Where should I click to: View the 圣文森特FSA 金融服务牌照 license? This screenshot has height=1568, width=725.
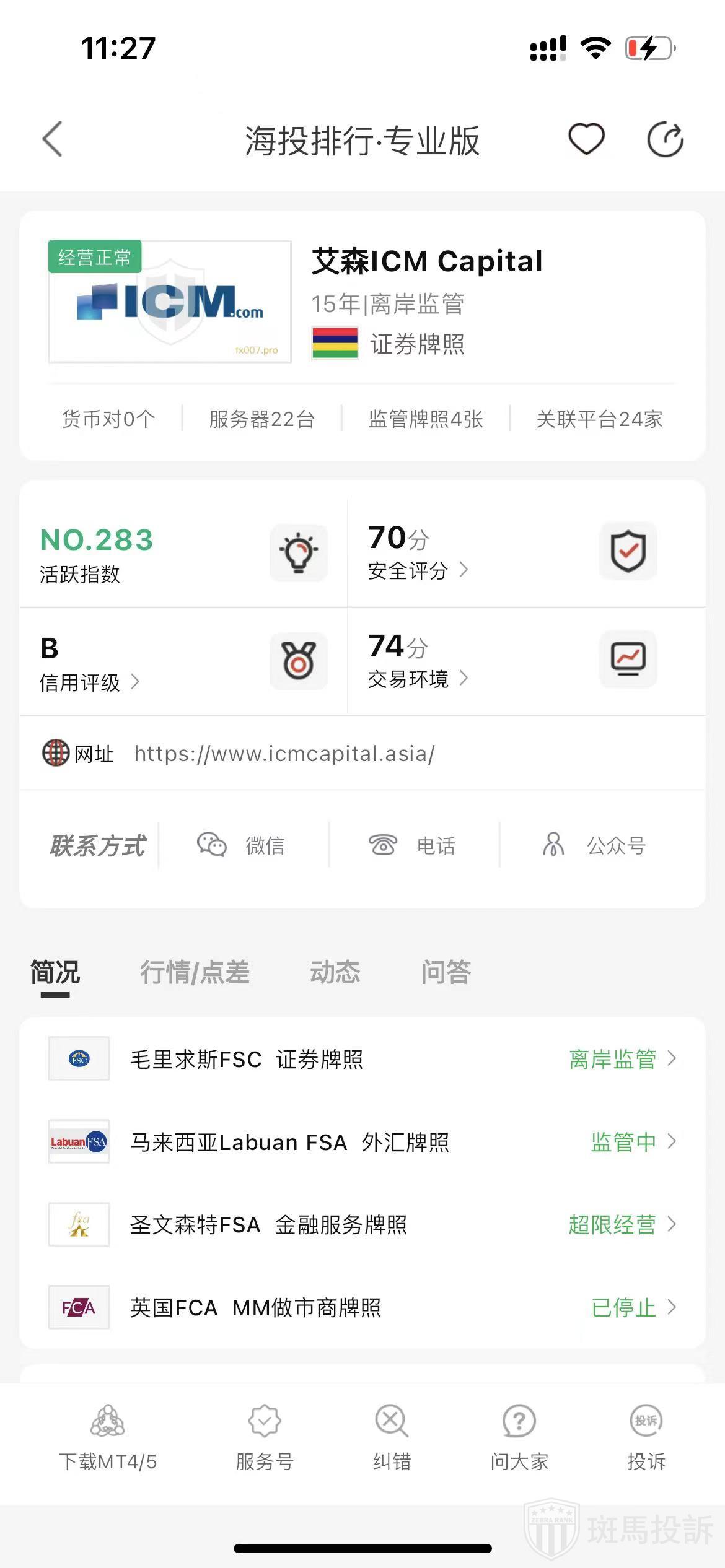click(x=362, y=1224)
